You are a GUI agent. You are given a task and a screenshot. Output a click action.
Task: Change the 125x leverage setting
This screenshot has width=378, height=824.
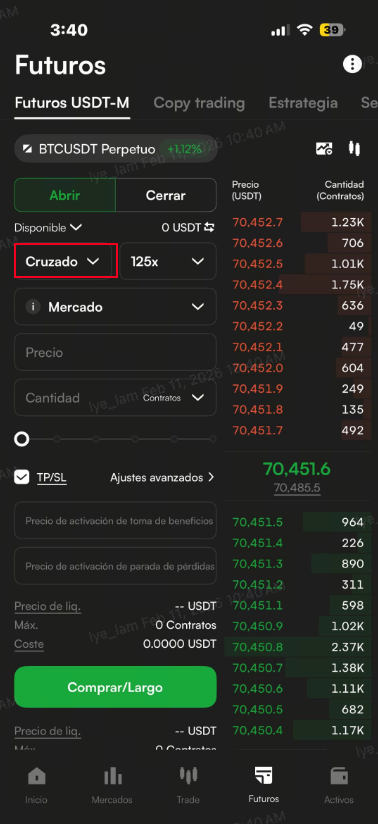point(168,261)
